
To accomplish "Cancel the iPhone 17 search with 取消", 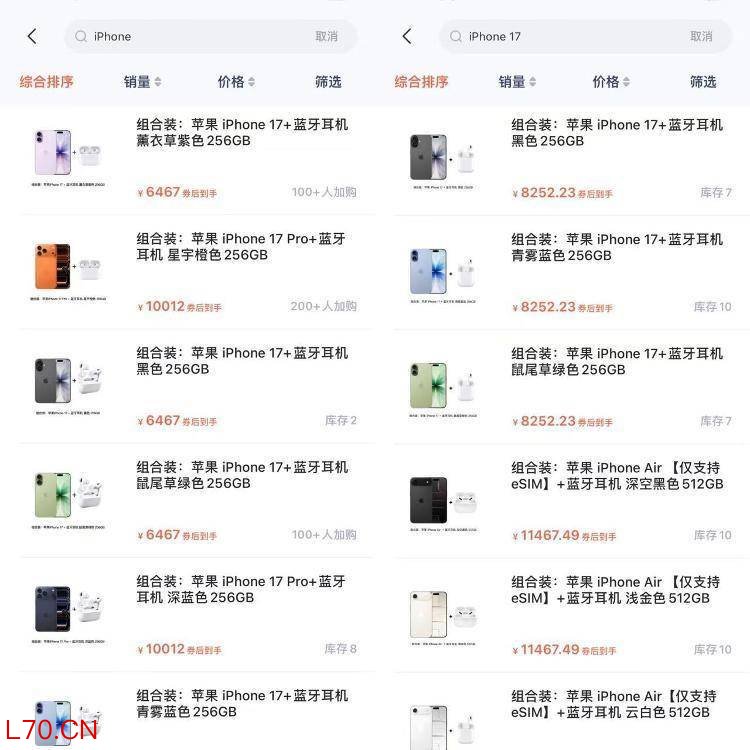I will tap(701, 36).
